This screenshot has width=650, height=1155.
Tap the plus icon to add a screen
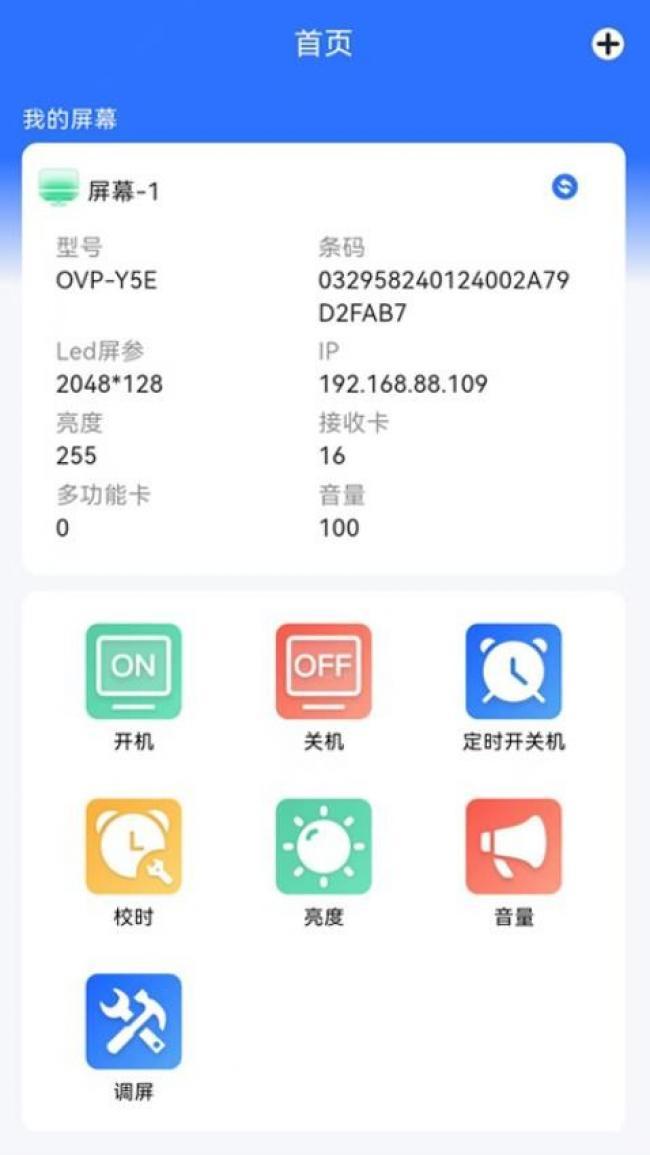point(608,44)
